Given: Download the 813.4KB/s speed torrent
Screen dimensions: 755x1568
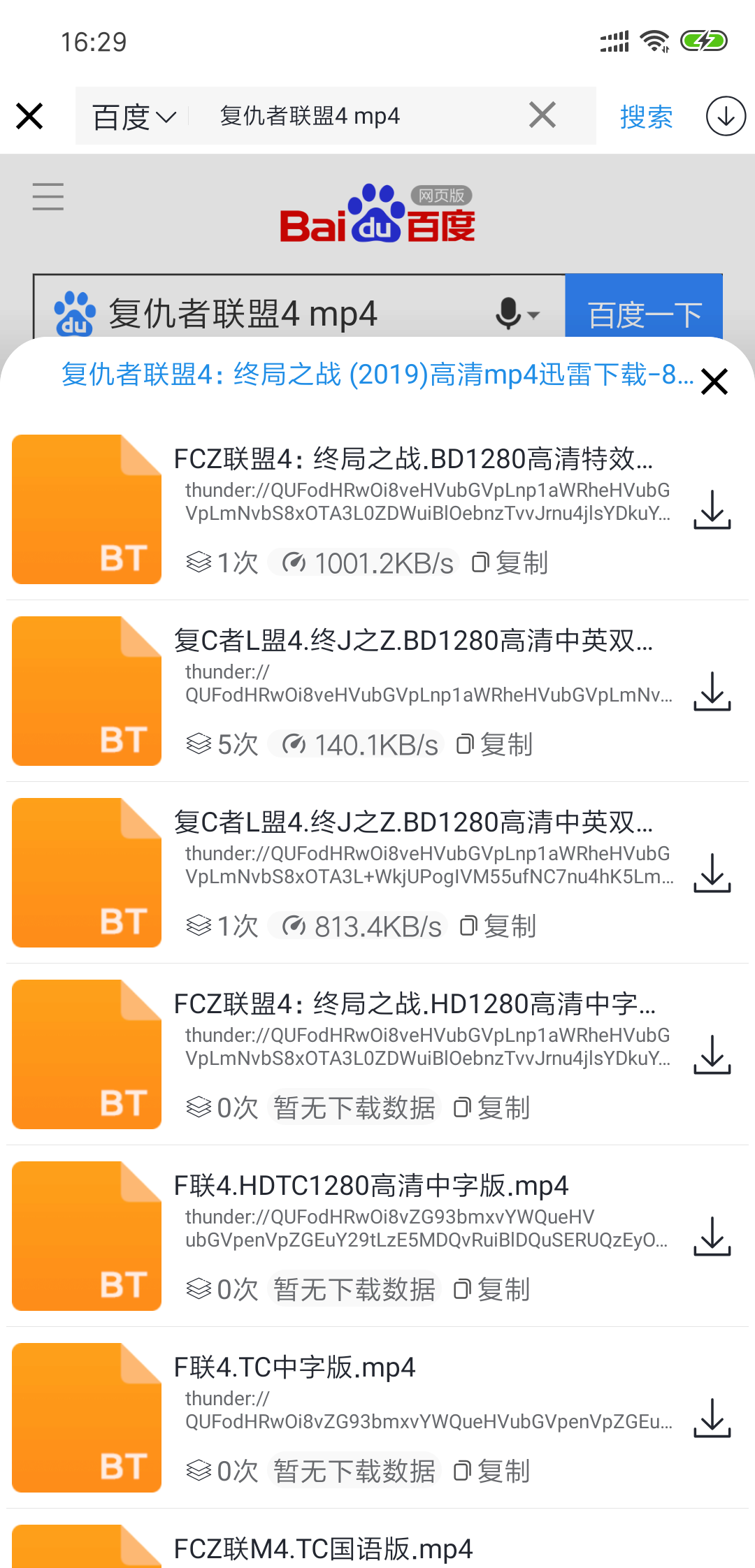Looking at the screenshot, I should click(713, 873).
